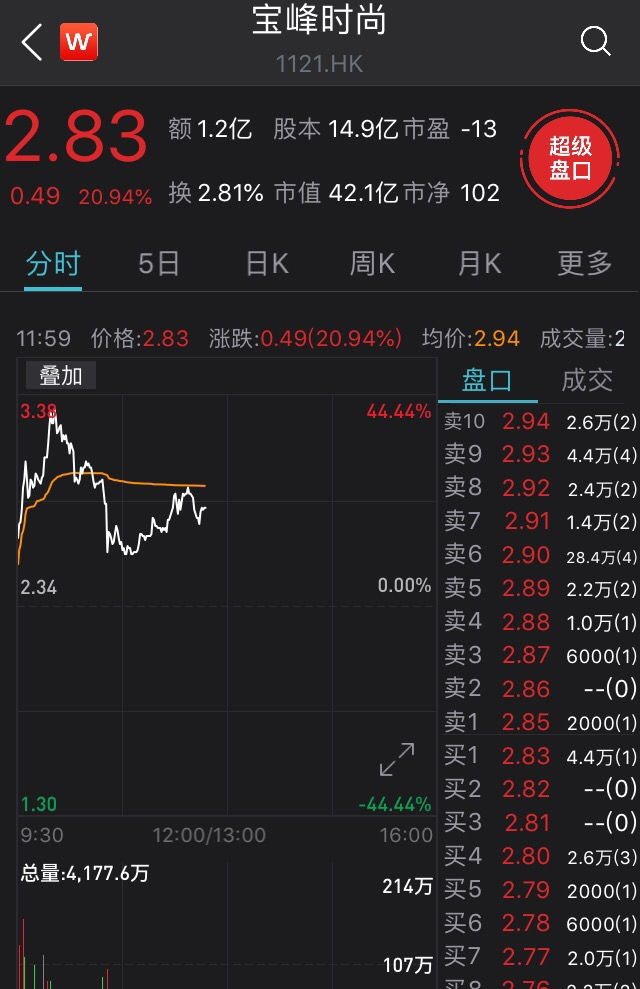Switch to the 5日 chart tab
The image size is (640, 989).
159,264
